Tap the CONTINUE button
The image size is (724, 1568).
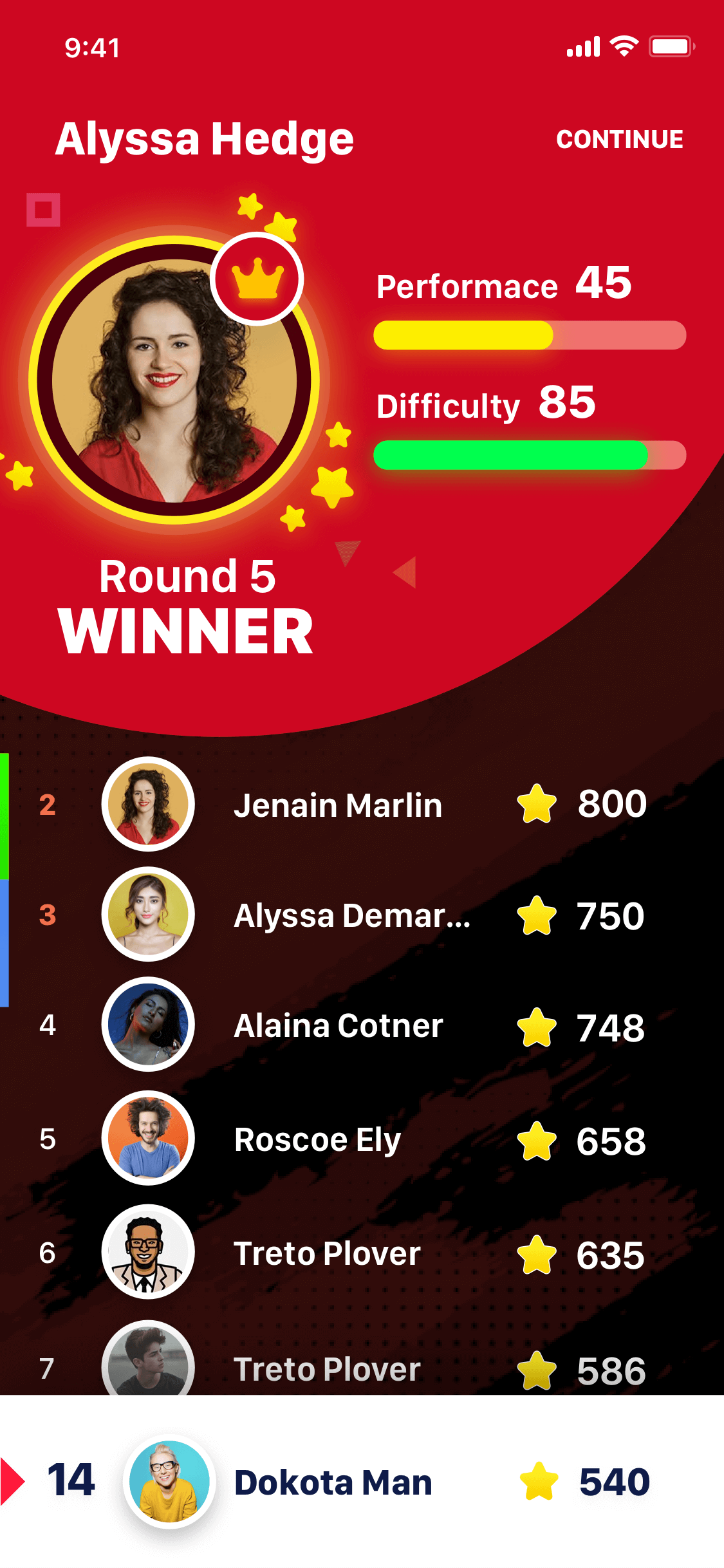coord(619,139)
